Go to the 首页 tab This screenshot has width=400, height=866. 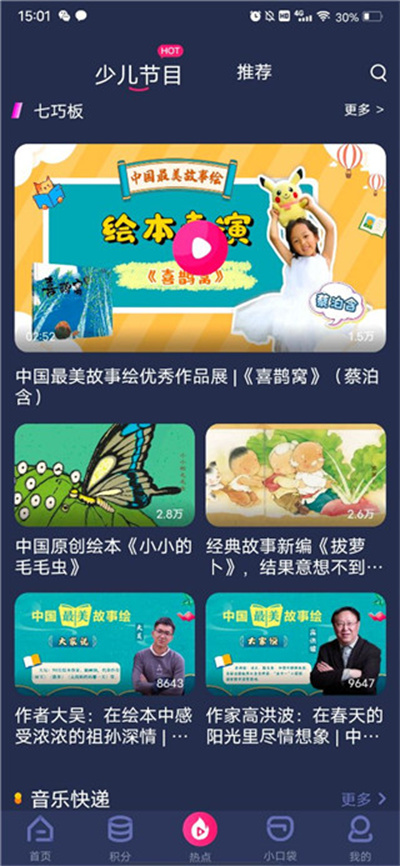click(40, 839)
